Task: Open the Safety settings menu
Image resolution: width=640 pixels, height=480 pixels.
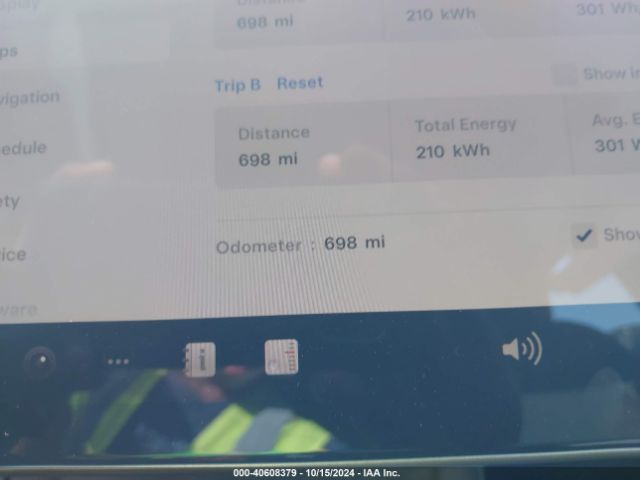Action: click(12, 202)
